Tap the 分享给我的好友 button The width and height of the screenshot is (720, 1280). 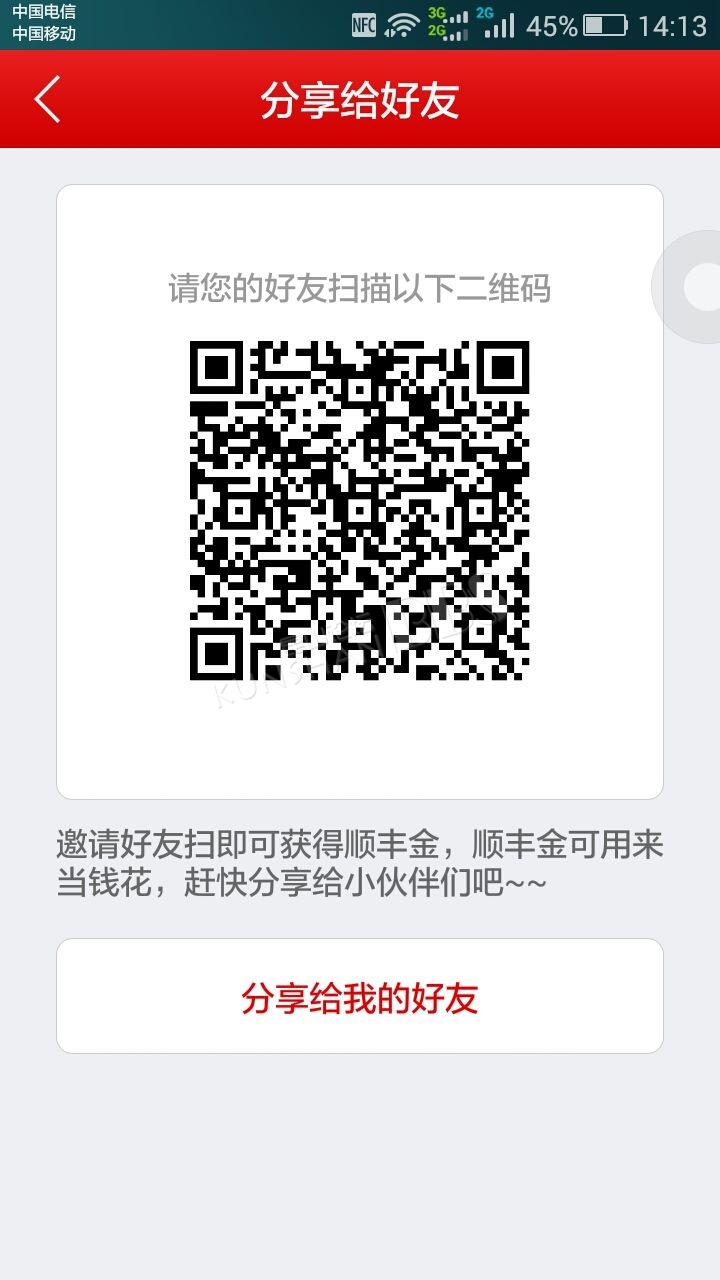(x=360, y=996)
